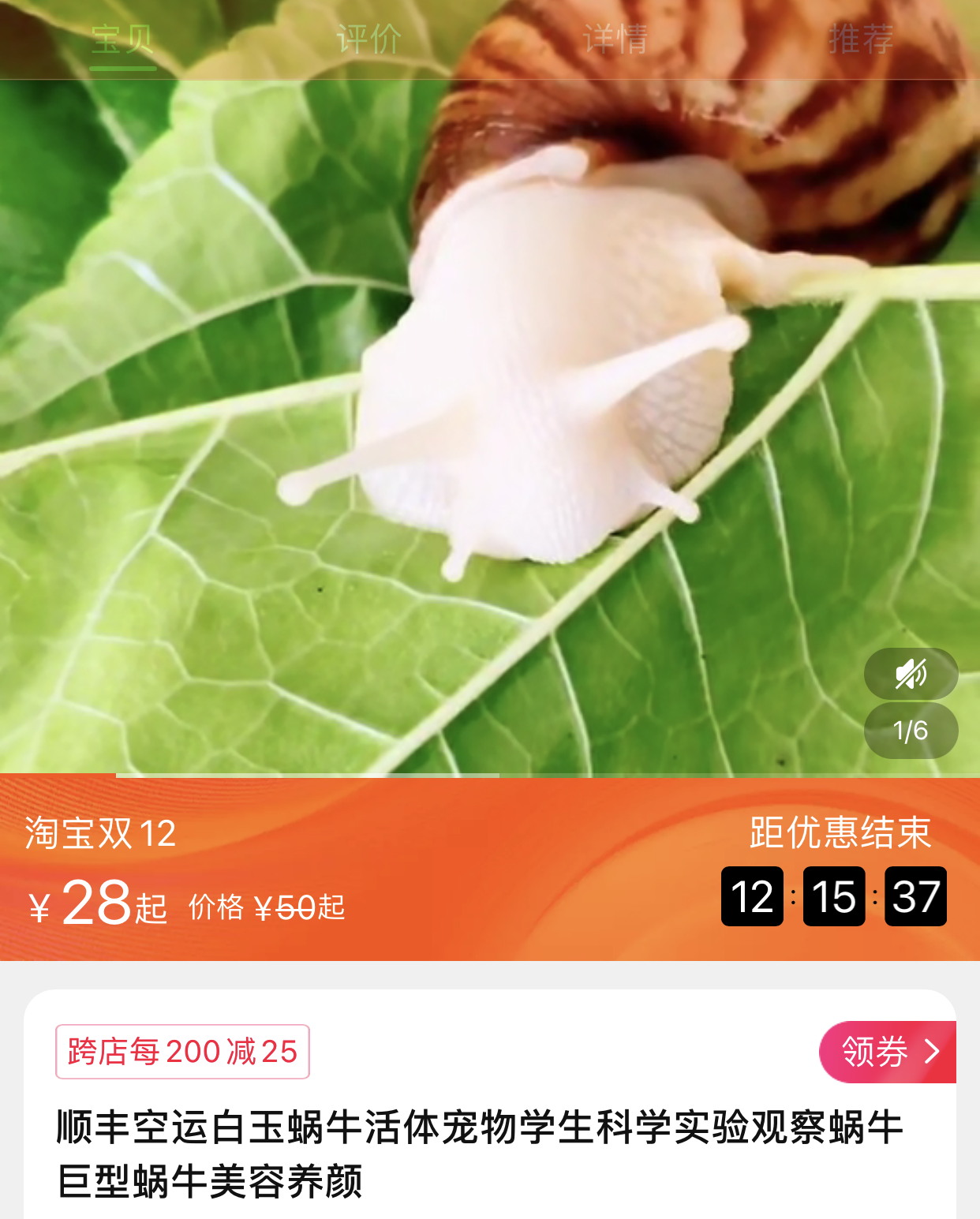
Task: Go to the 详情 details tab
Action: tap(615, 39)
